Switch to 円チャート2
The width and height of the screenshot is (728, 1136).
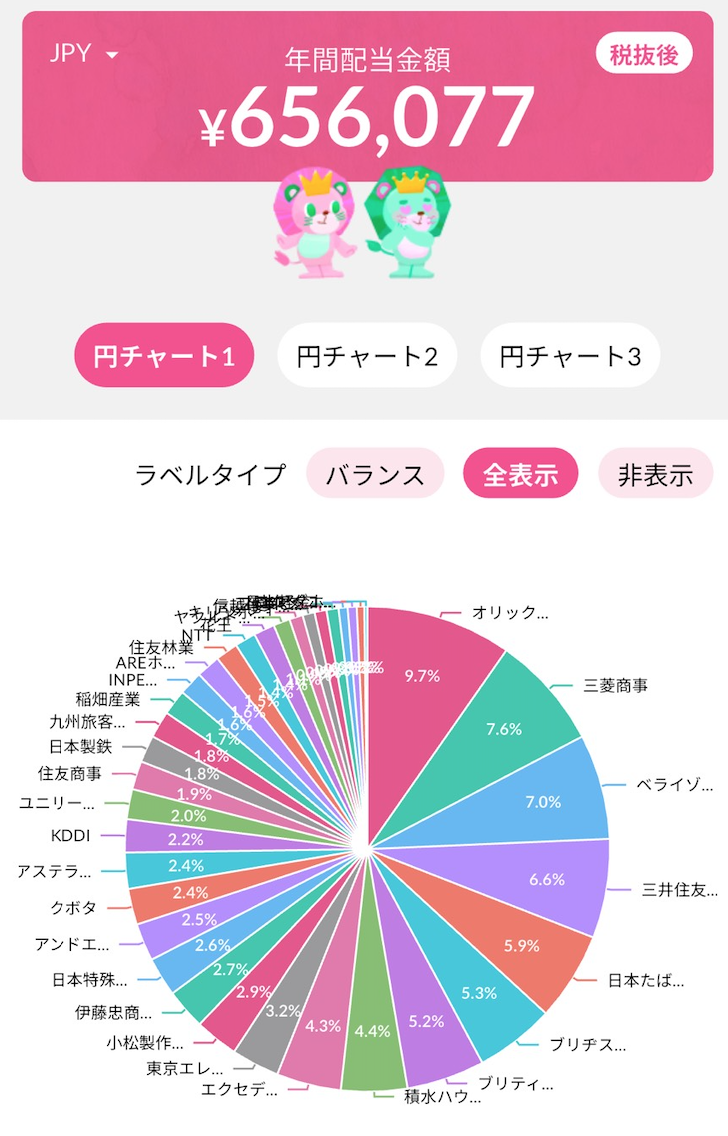[367, 356]
